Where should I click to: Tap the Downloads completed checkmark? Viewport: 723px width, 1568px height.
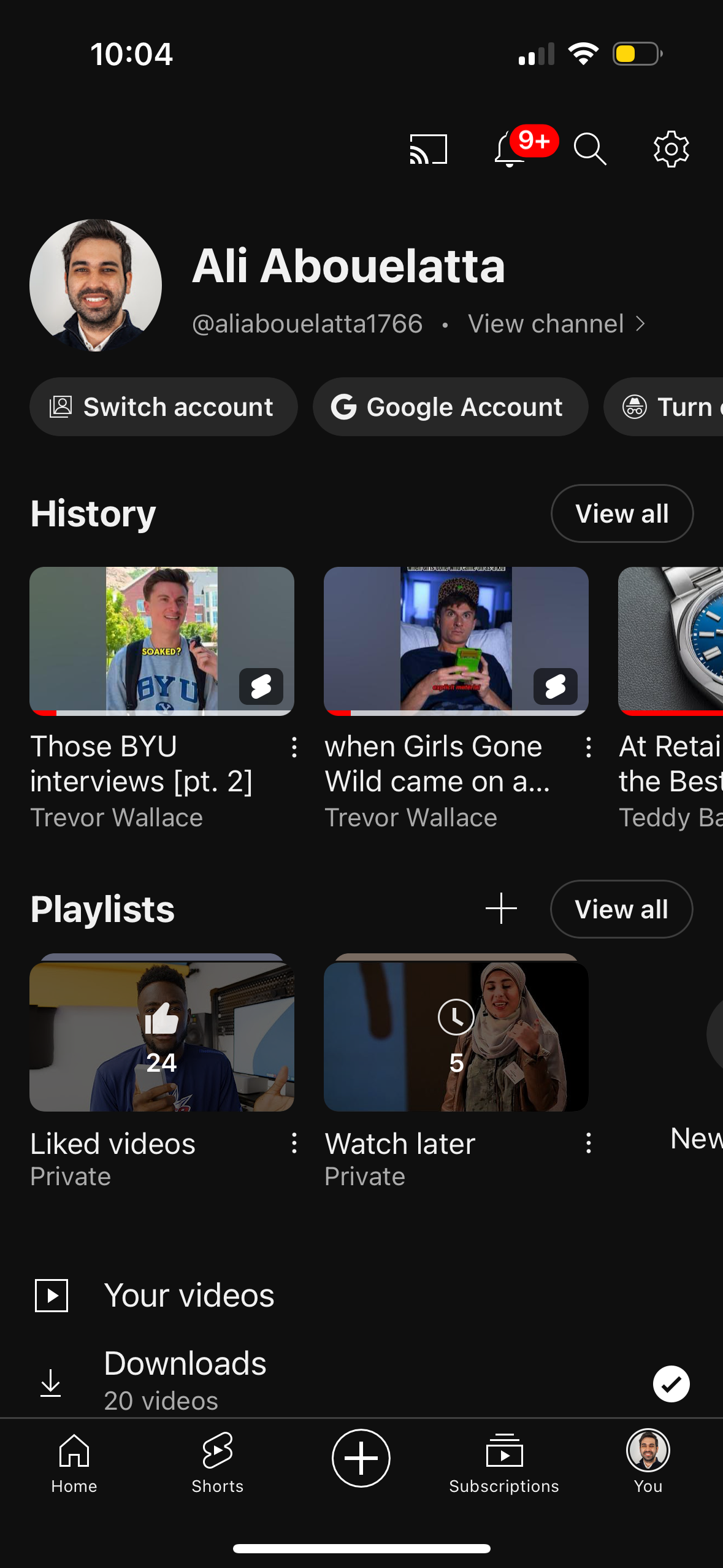[x=671, y=1385]
